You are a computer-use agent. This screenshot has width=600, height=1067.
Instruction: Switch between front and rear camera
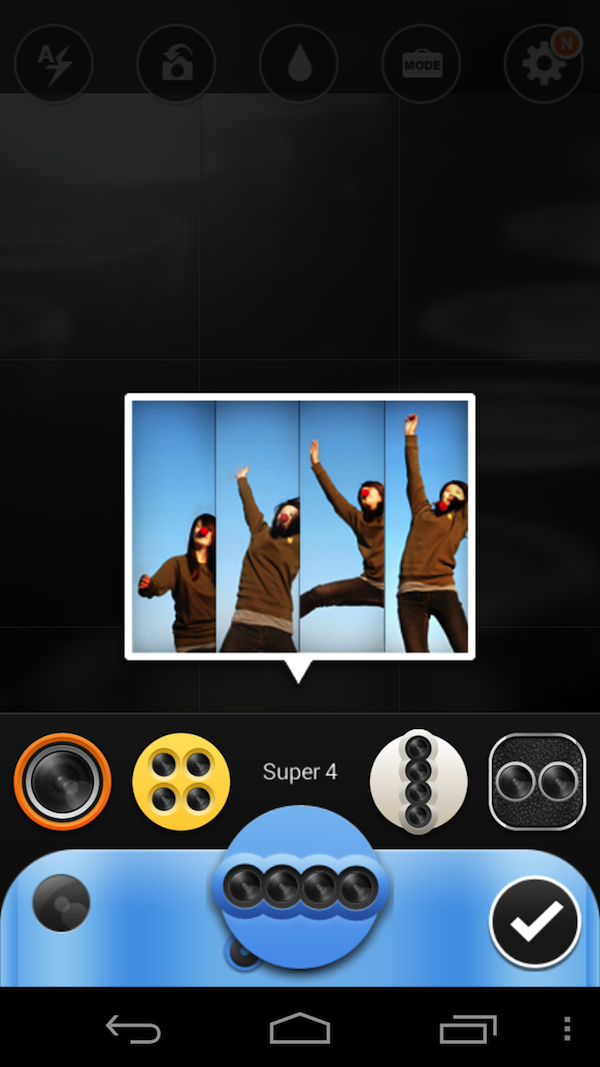(x=176, y=64)
